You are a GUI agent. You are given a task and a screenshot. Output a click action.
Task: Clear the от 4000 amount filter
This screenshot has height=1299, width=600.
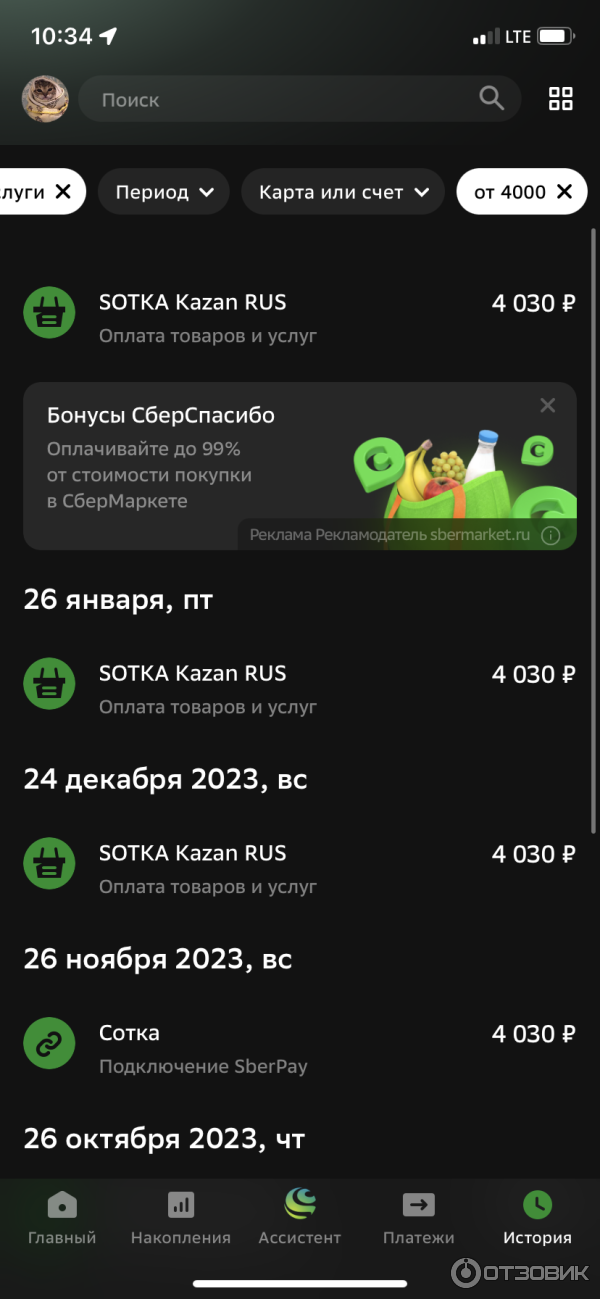point(564,192)
